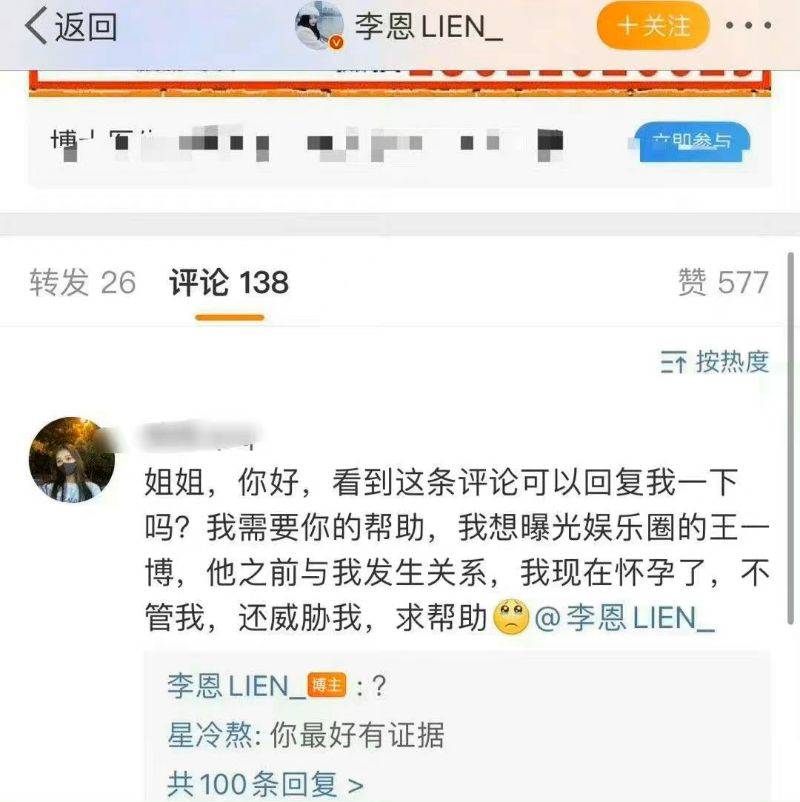This screenshot has width=800, height=802.
Task: Expand 共100条回复 replies
Action: [x=265, y=783]
